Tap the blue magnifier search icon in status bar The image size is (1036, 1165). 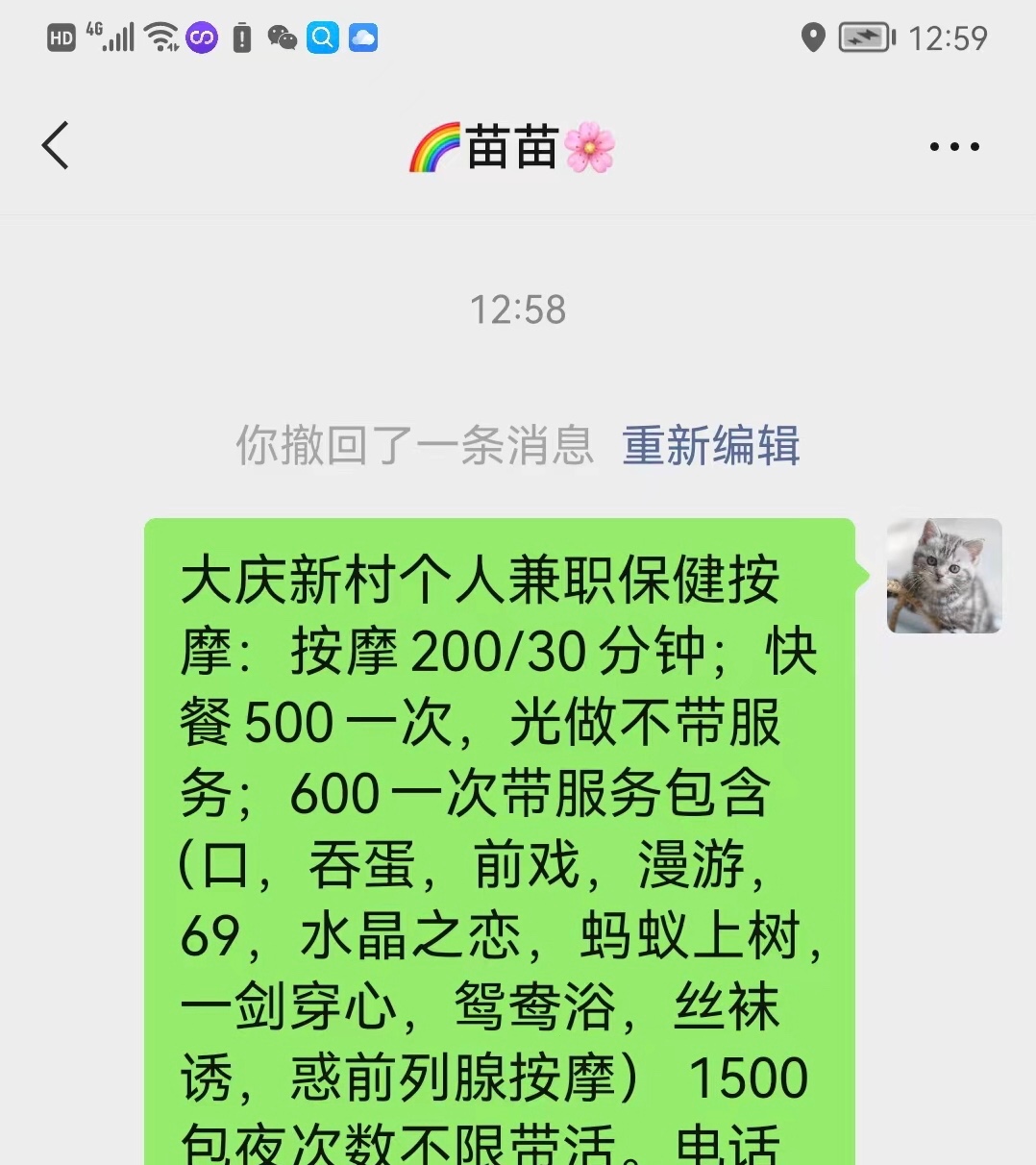323,37
